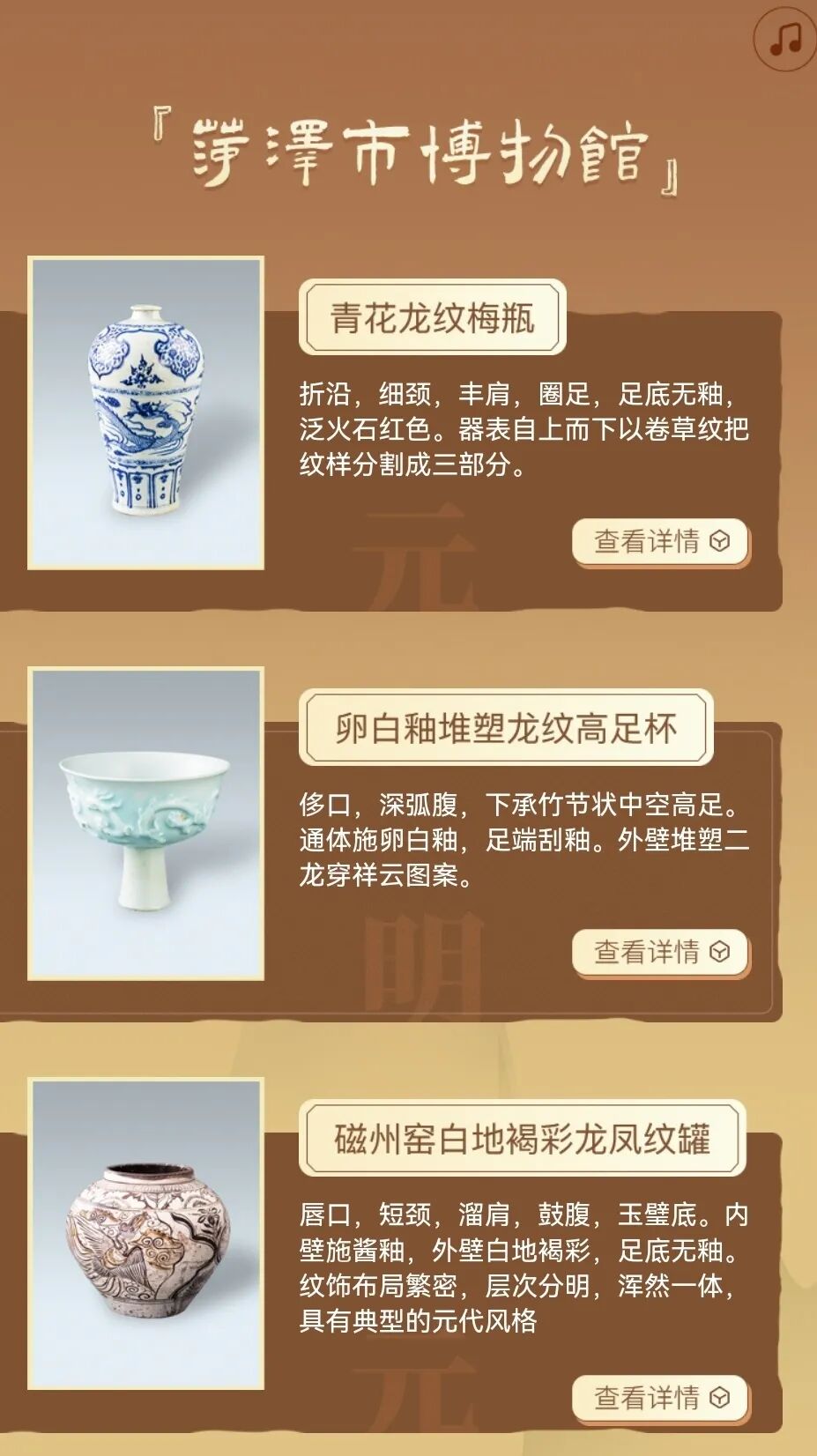Screen dimensions: 817x1456
Task: Open the 磁州窑白地褐彩龙凤纹罐 jar photo
Action: pyautogui.click(x=146, y=1234)
